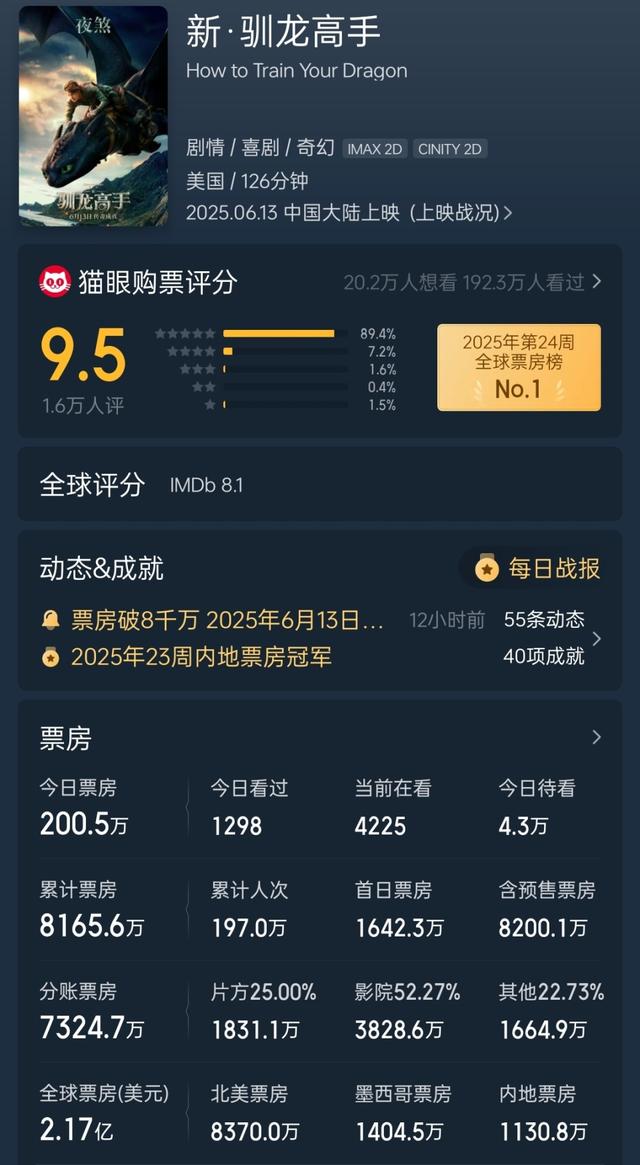Expand the 想看/看过 audience stats chevron
Image resolution: width=640 pixels, height=1165 pixels.
[597, 282]
